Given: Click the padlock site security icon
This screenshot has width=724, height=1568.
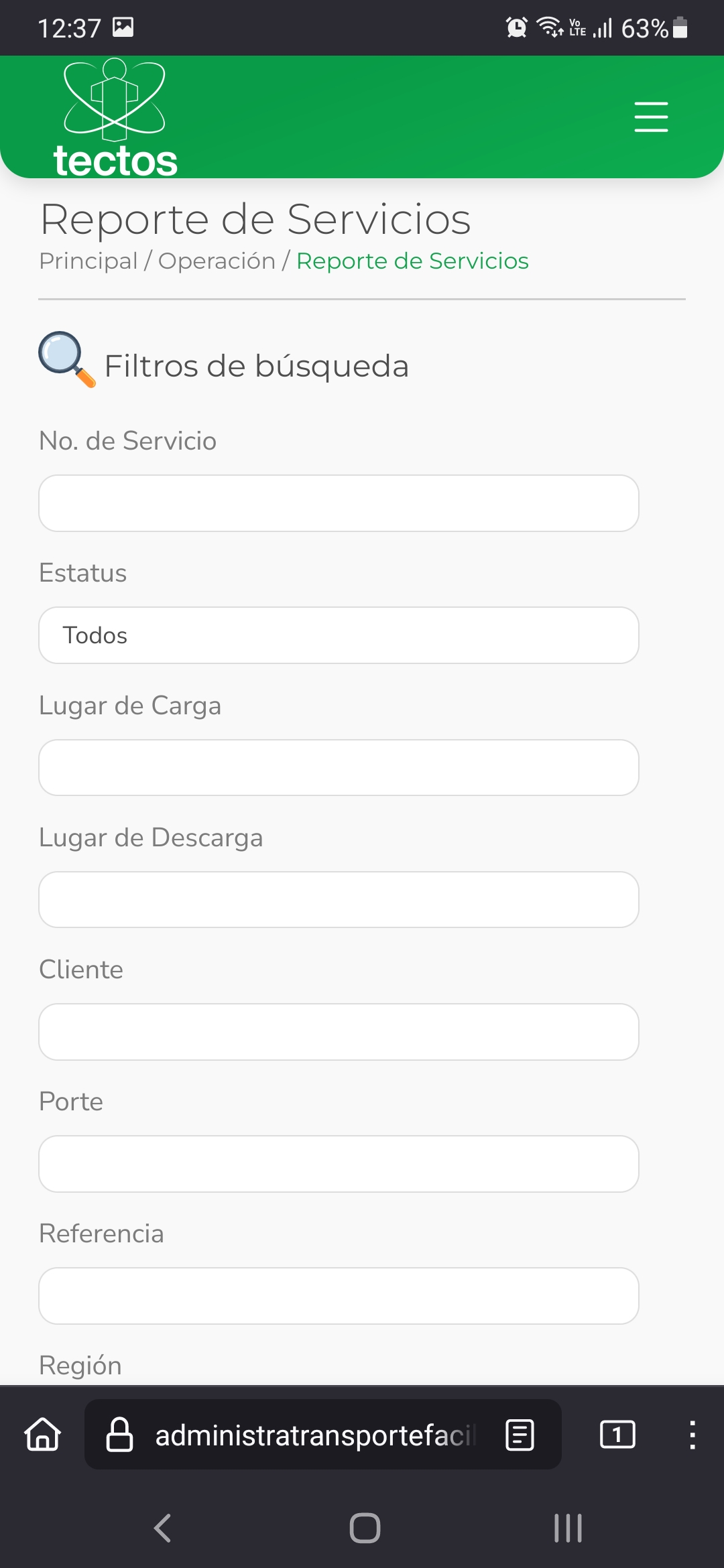Looking at the screenshot, I should tap(121, 1435).
